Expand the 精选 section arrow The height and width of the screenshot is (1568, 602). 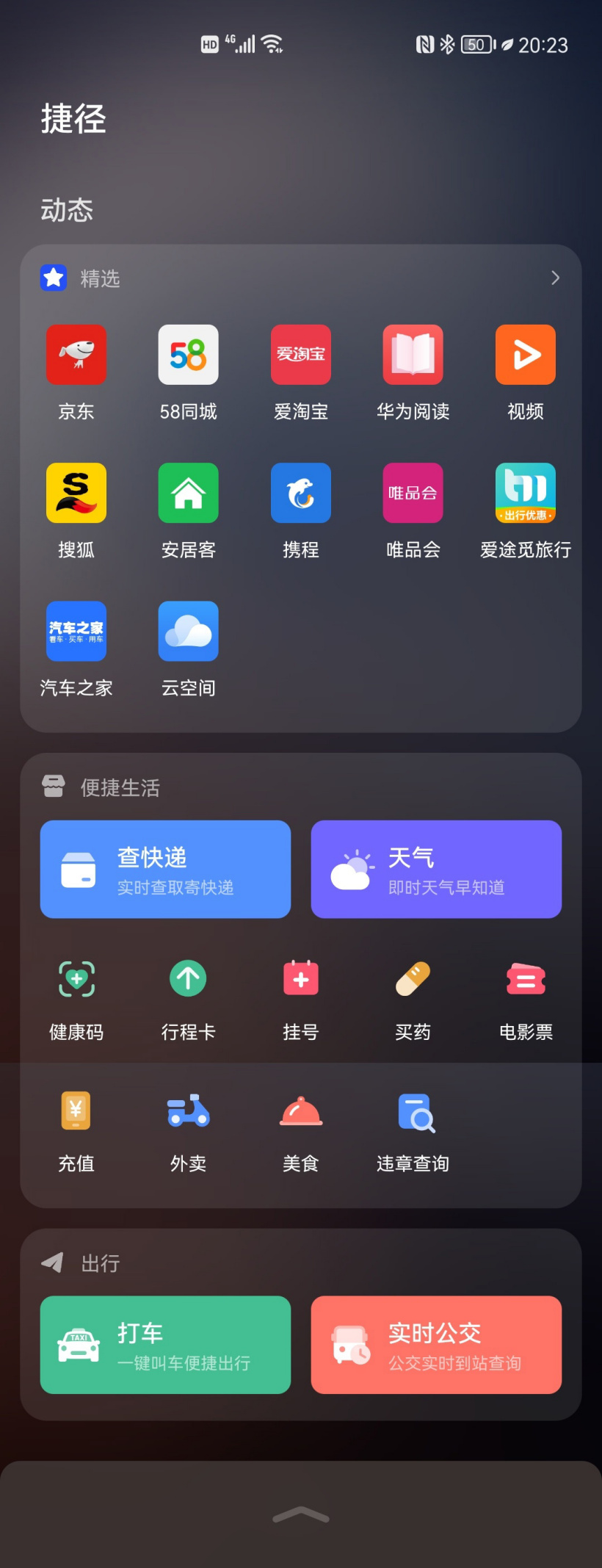click(x=555, y=278)
